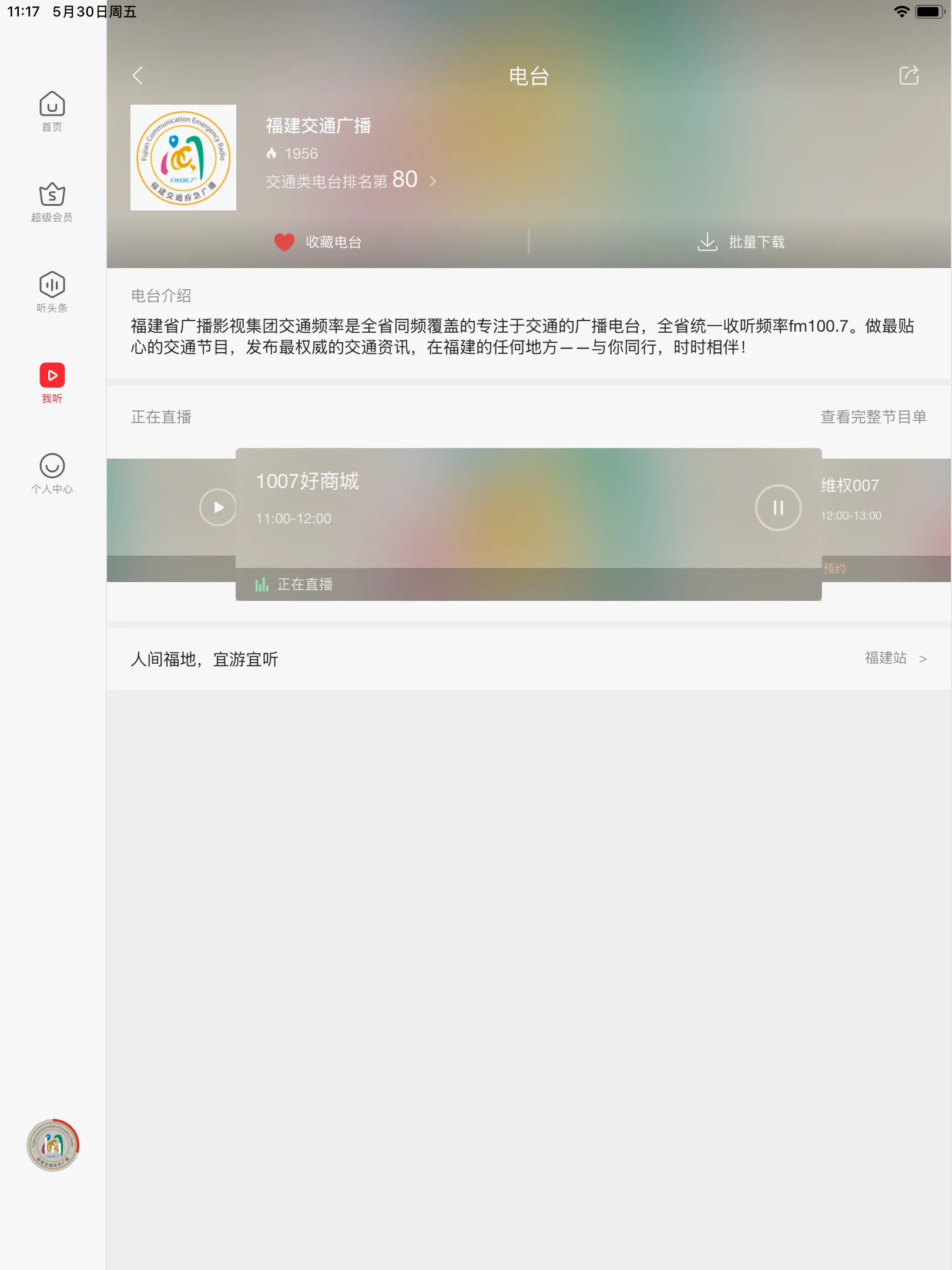Open the traffic station ranking 第80
This screenshot has width=952, height=1270.
pyautogui.click(x=351, y=181)
